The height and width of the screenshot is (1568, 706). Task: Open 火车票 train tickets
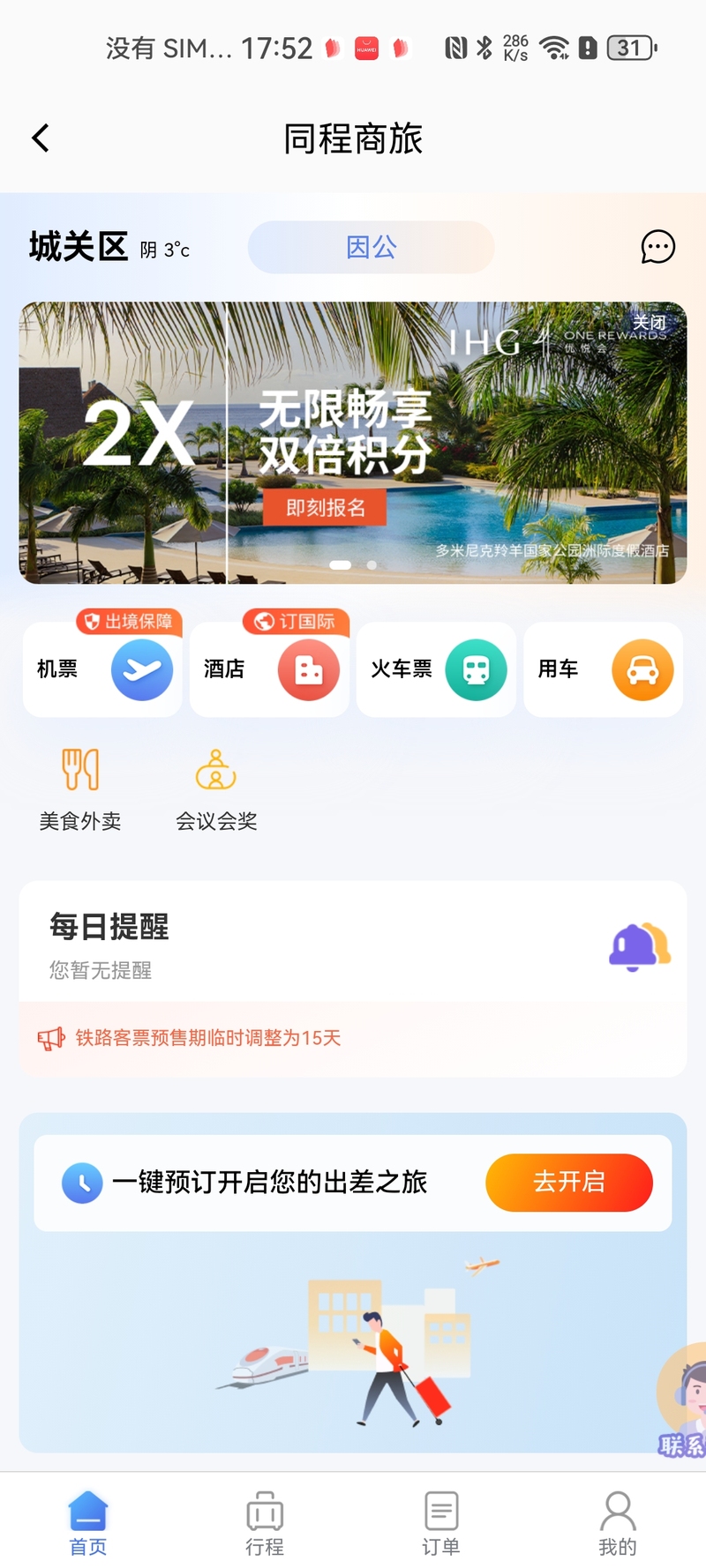coord(436,669)
